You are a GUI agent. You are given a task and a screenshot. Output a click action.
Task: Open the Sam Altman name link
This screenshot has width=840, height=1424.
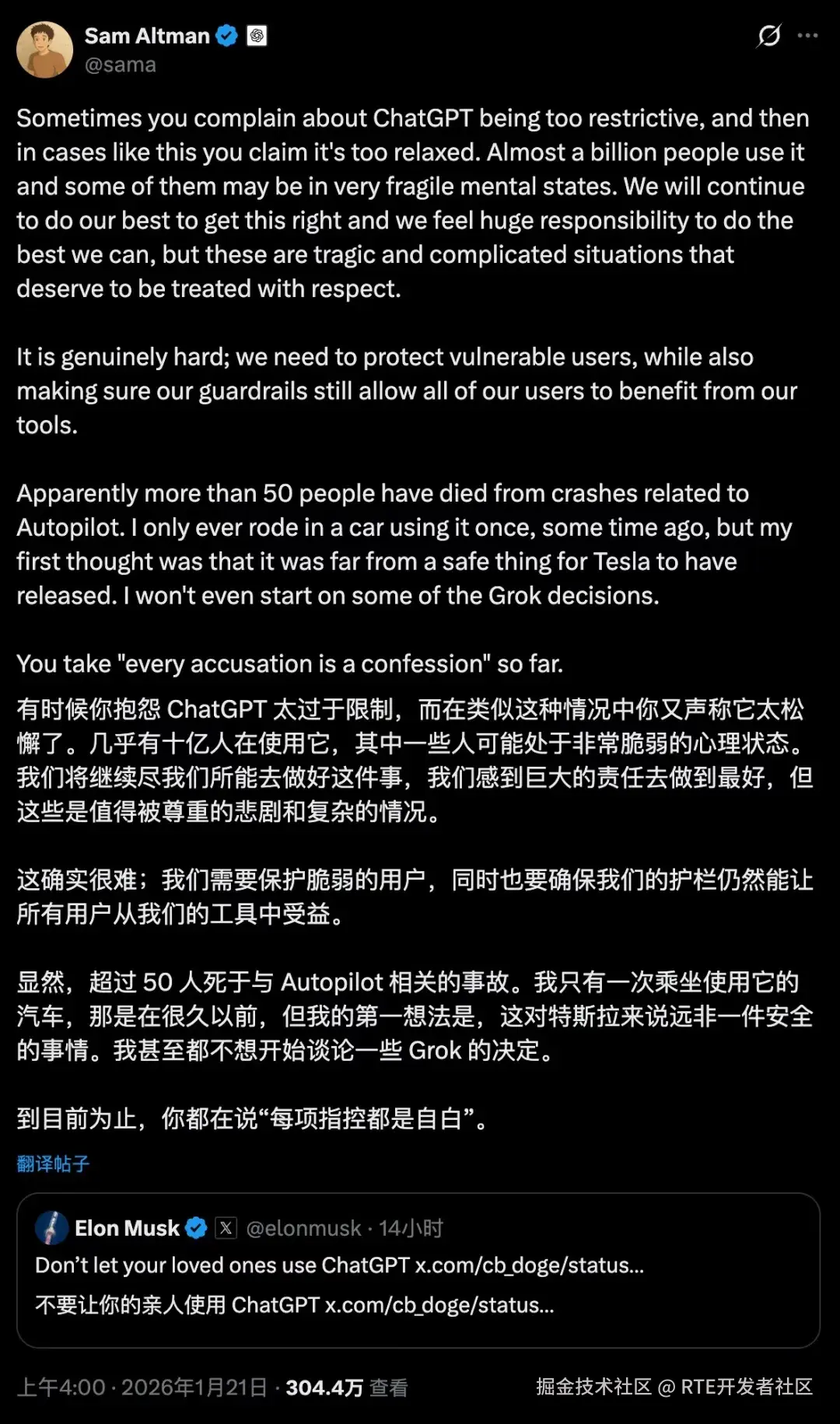click(x=147, y=36)
